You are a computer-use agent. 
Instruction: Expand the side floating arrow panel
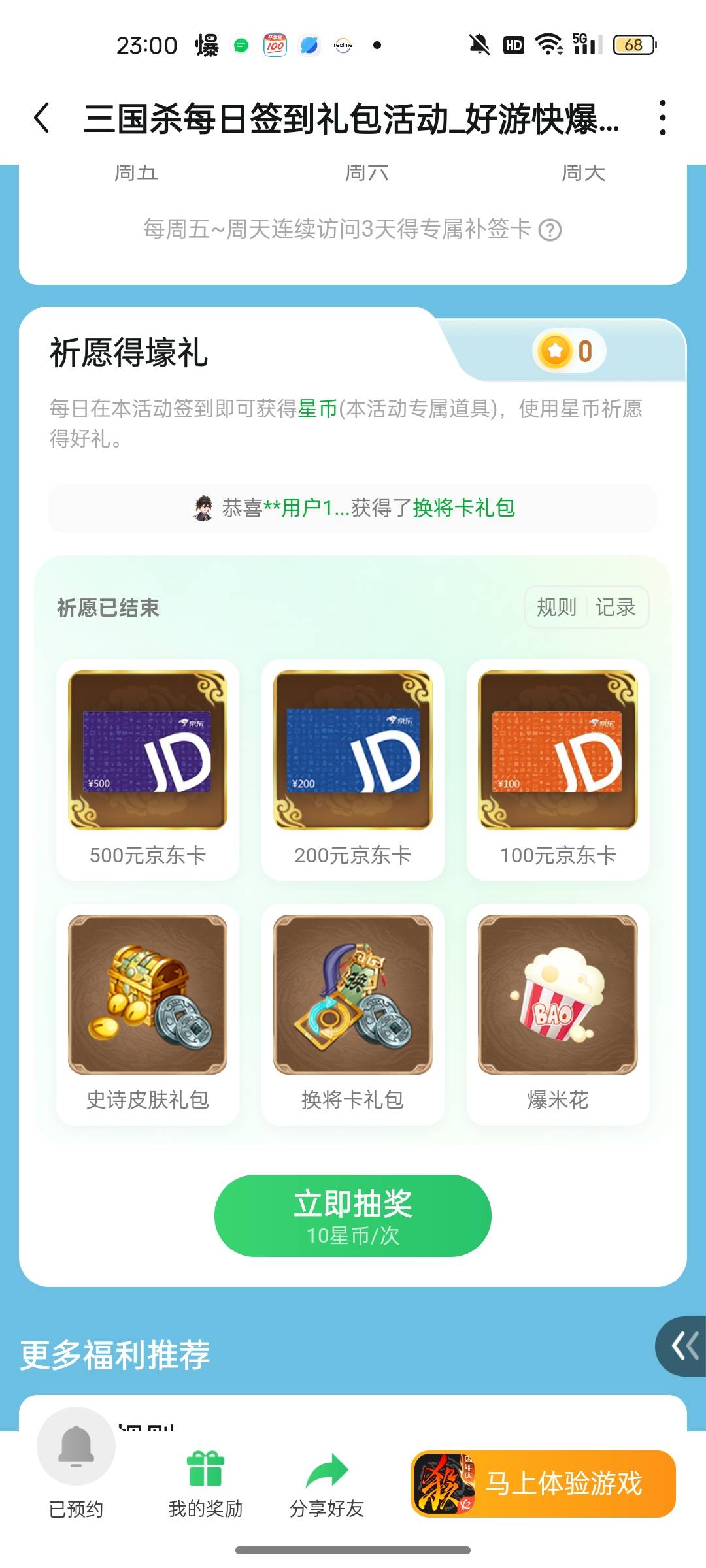coord(684,1346)
